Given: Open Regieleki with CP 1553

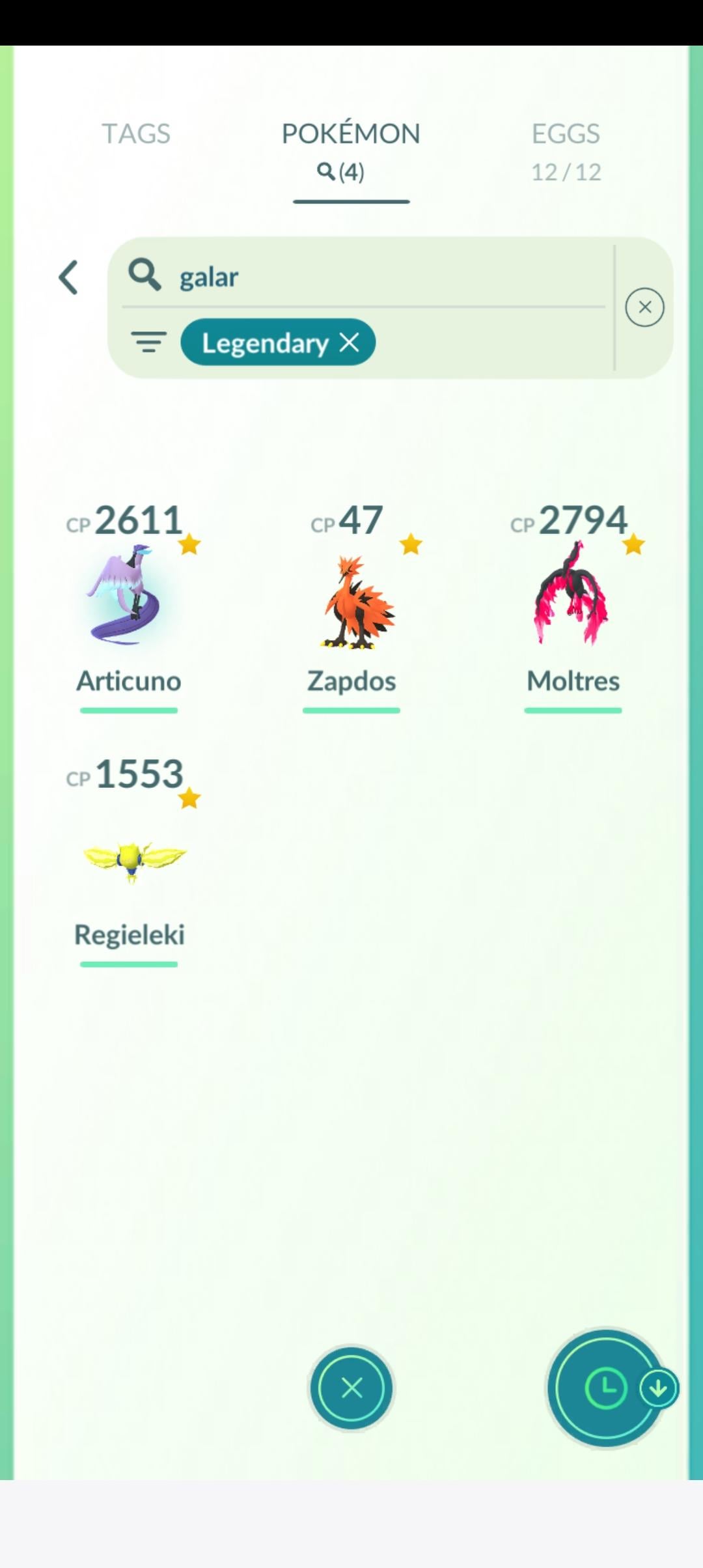Looking at the screenshot, I should 129,860.
